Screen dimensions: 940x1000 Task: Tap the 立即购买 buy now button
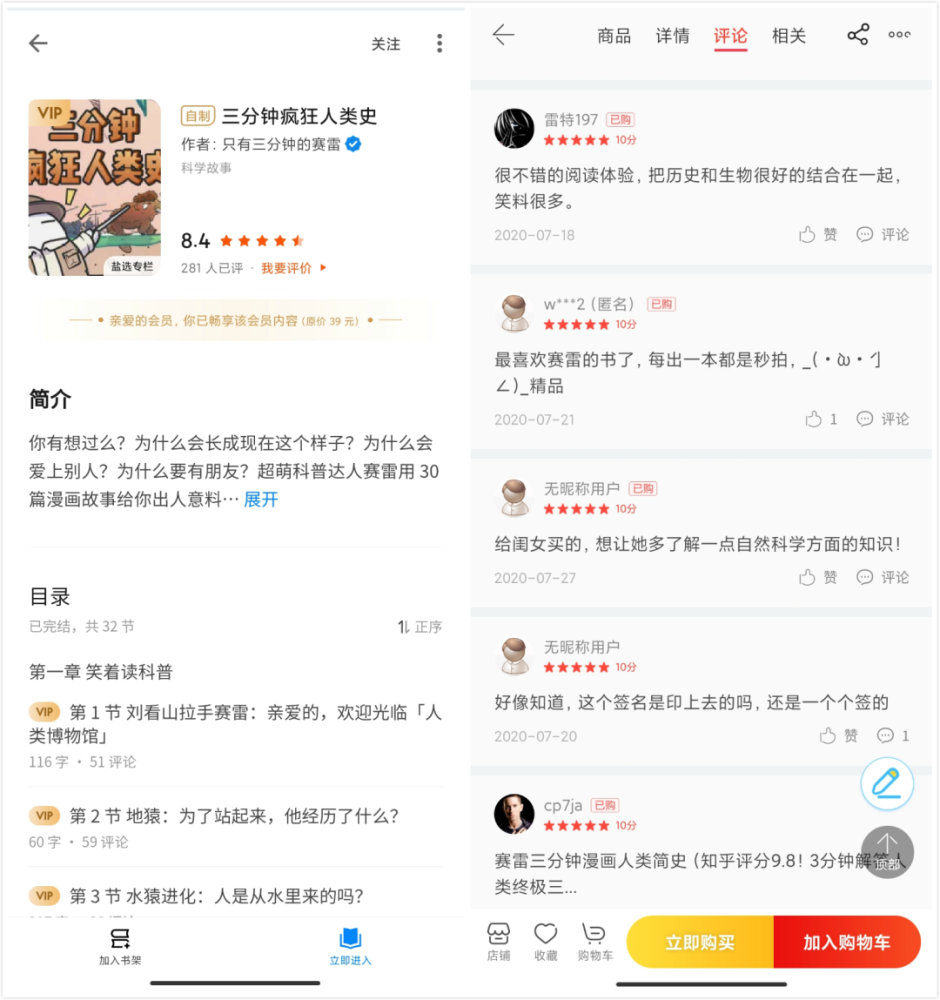[x=700, y=941]
